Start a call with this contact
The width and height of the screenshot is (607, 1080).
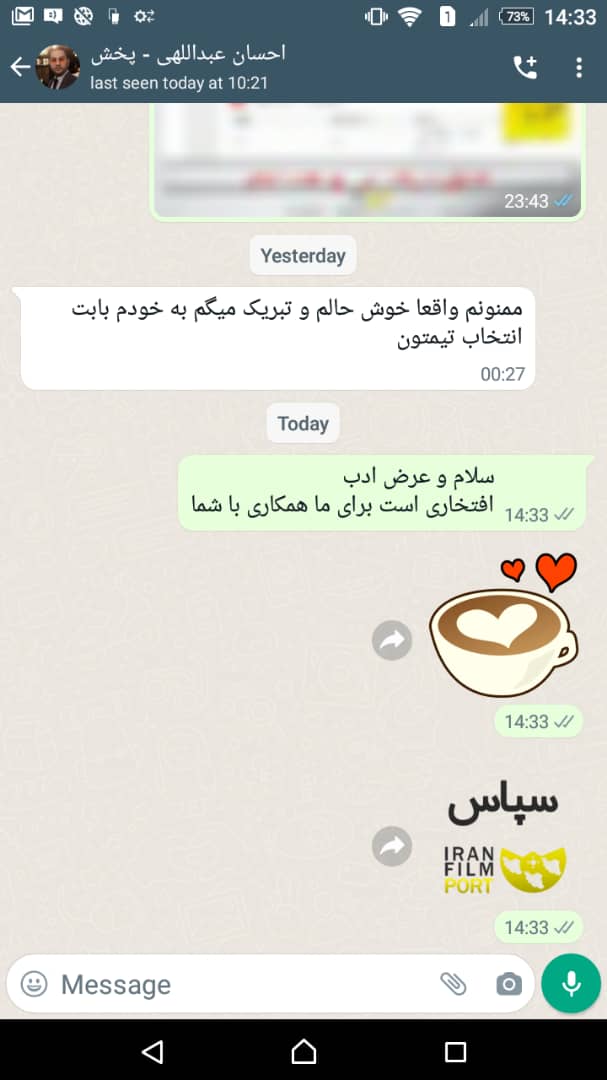tap(525, 67)
